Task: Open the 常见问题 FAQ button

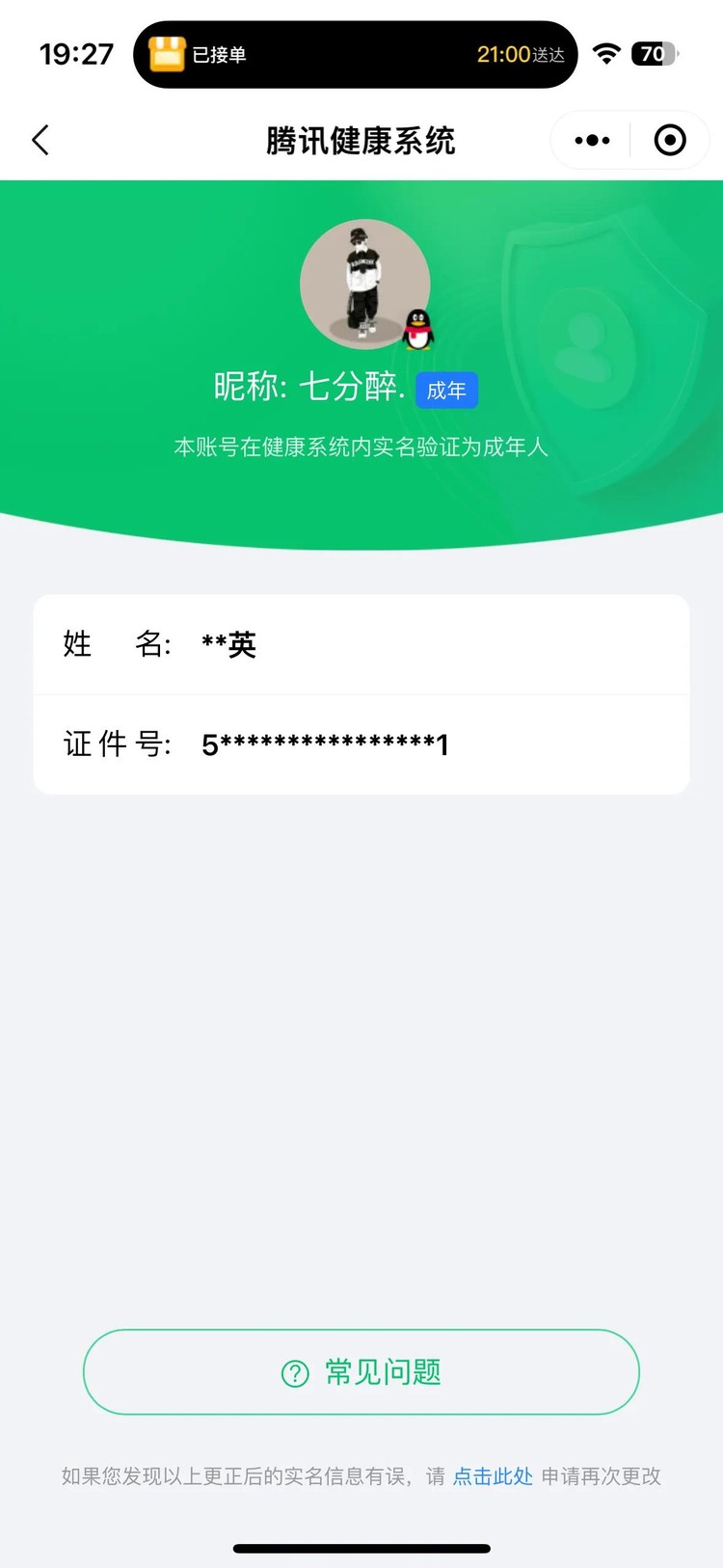Action: [x=361, y=1373]
